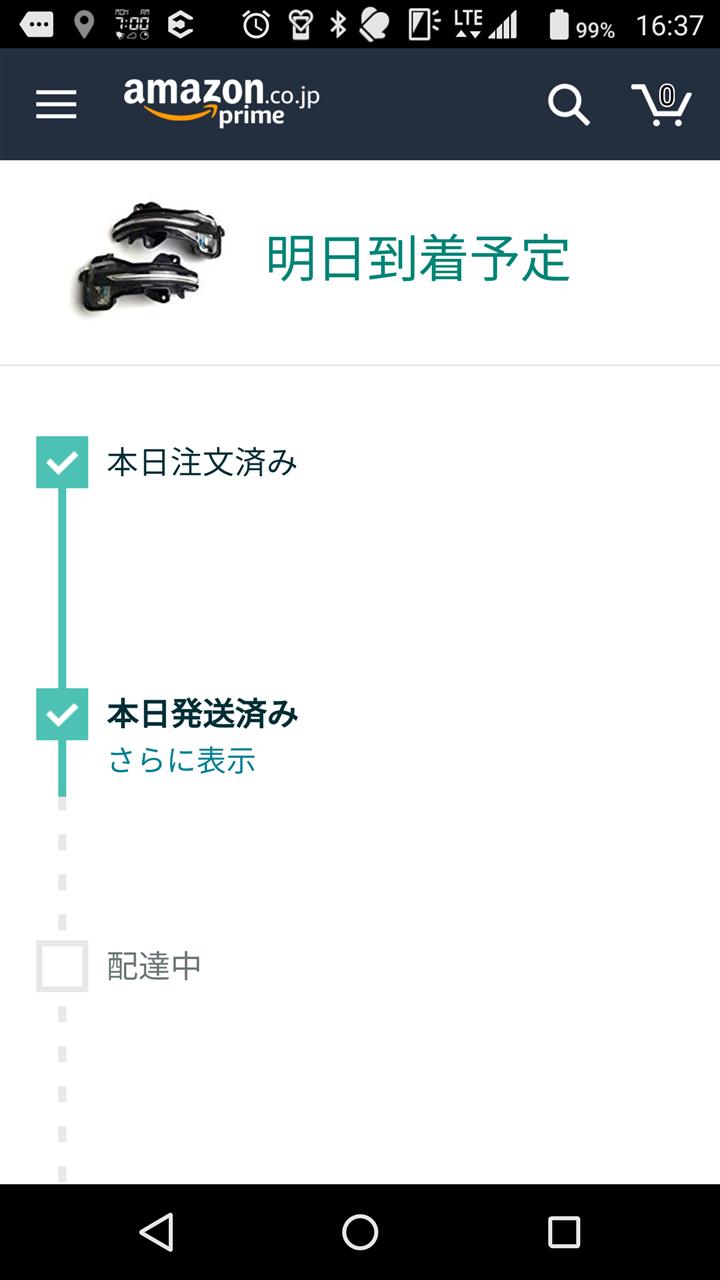720x1280 pixels.
Task: Open the search icon
Action: click(569, 104)
